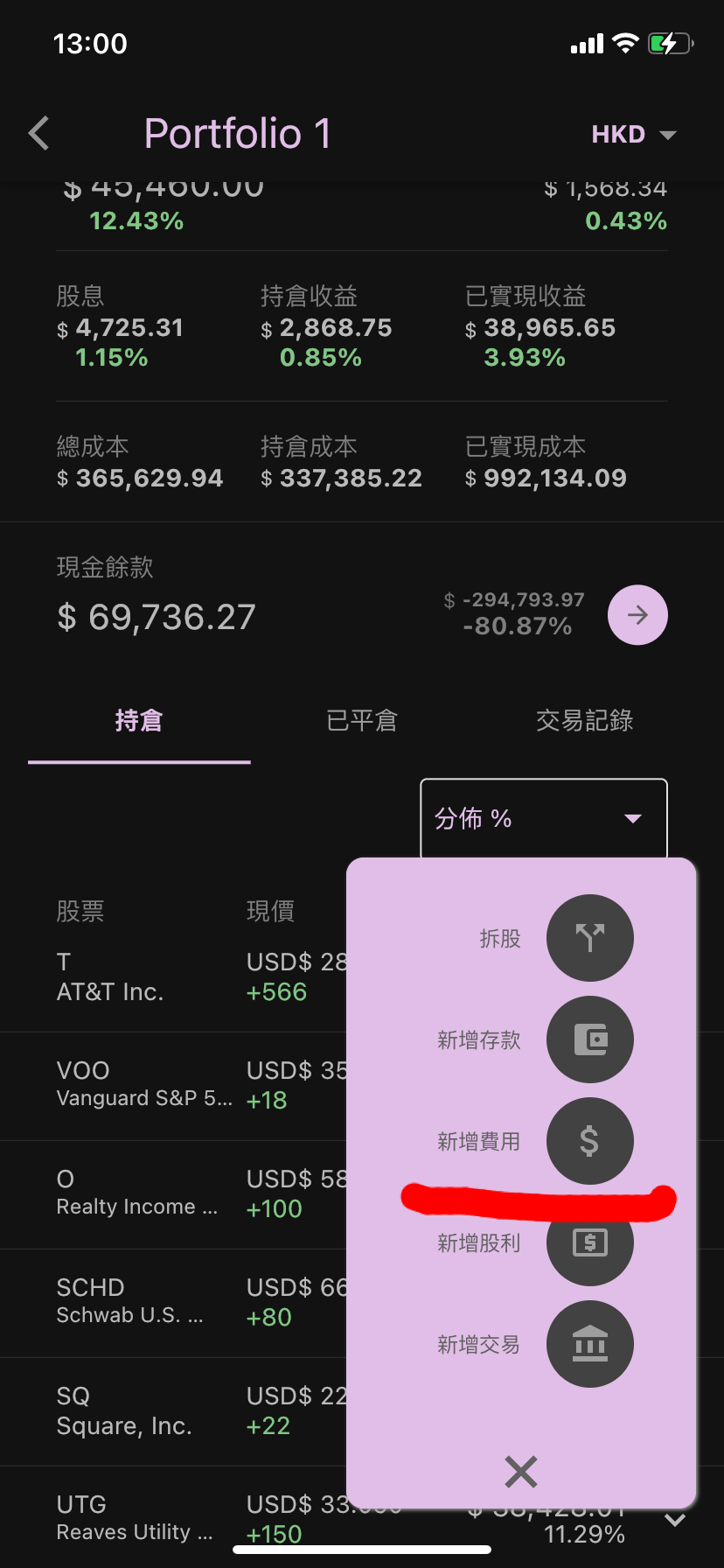Viewport: 724px width, 1568px height.
Task: Go back with the top-left arrow
Action: tap(38, 134)
